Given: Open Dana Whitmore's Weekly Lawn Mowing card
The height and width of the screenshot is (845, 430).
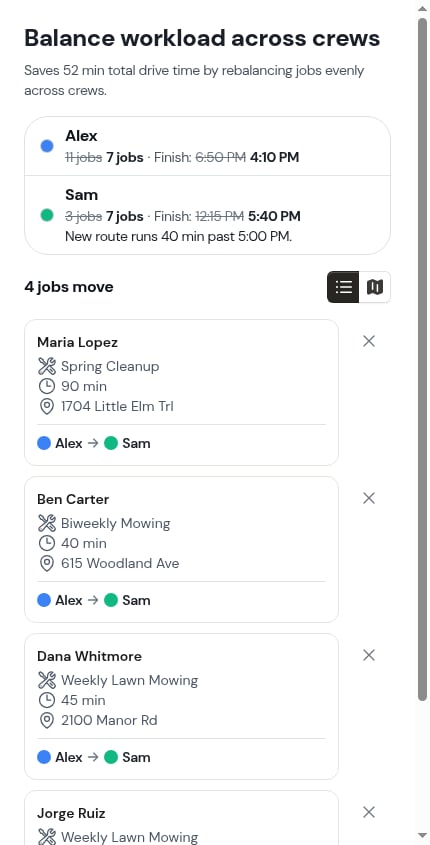Looking at the screenshot, I should click(x=182, y=706).
